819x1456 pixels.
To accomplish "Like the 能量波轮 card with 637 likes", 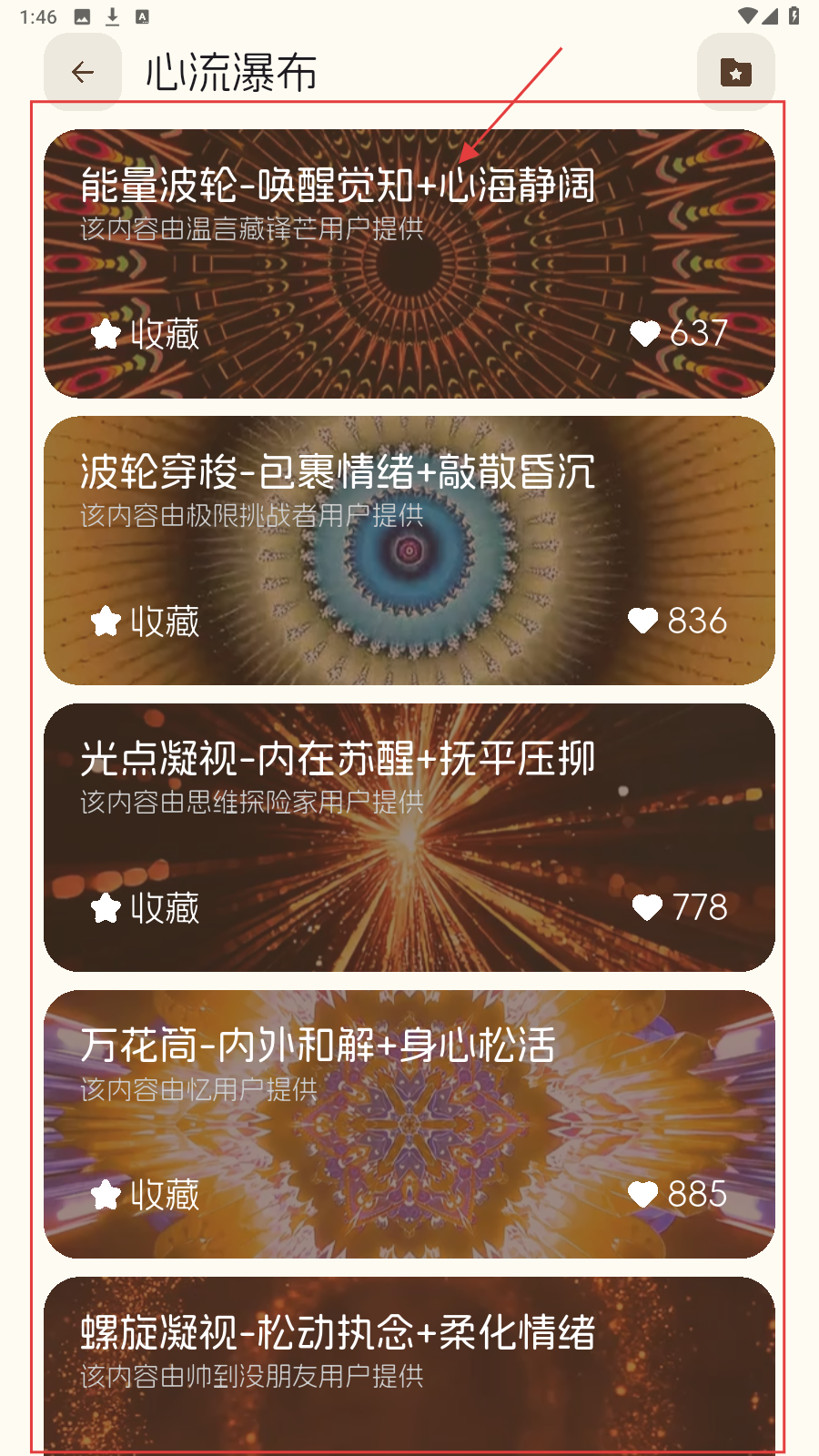I will [x=679, y=333].
